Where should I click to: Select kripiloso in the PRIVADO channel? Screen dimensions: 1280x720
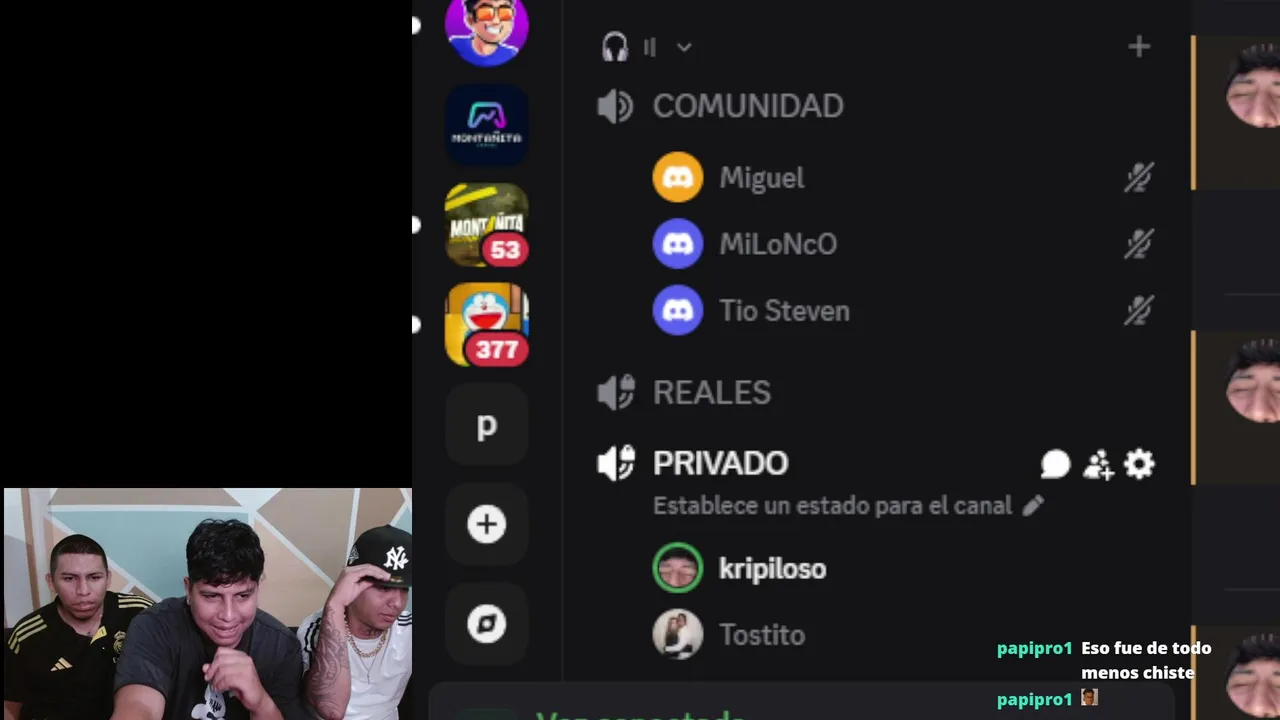coord(771,569)
